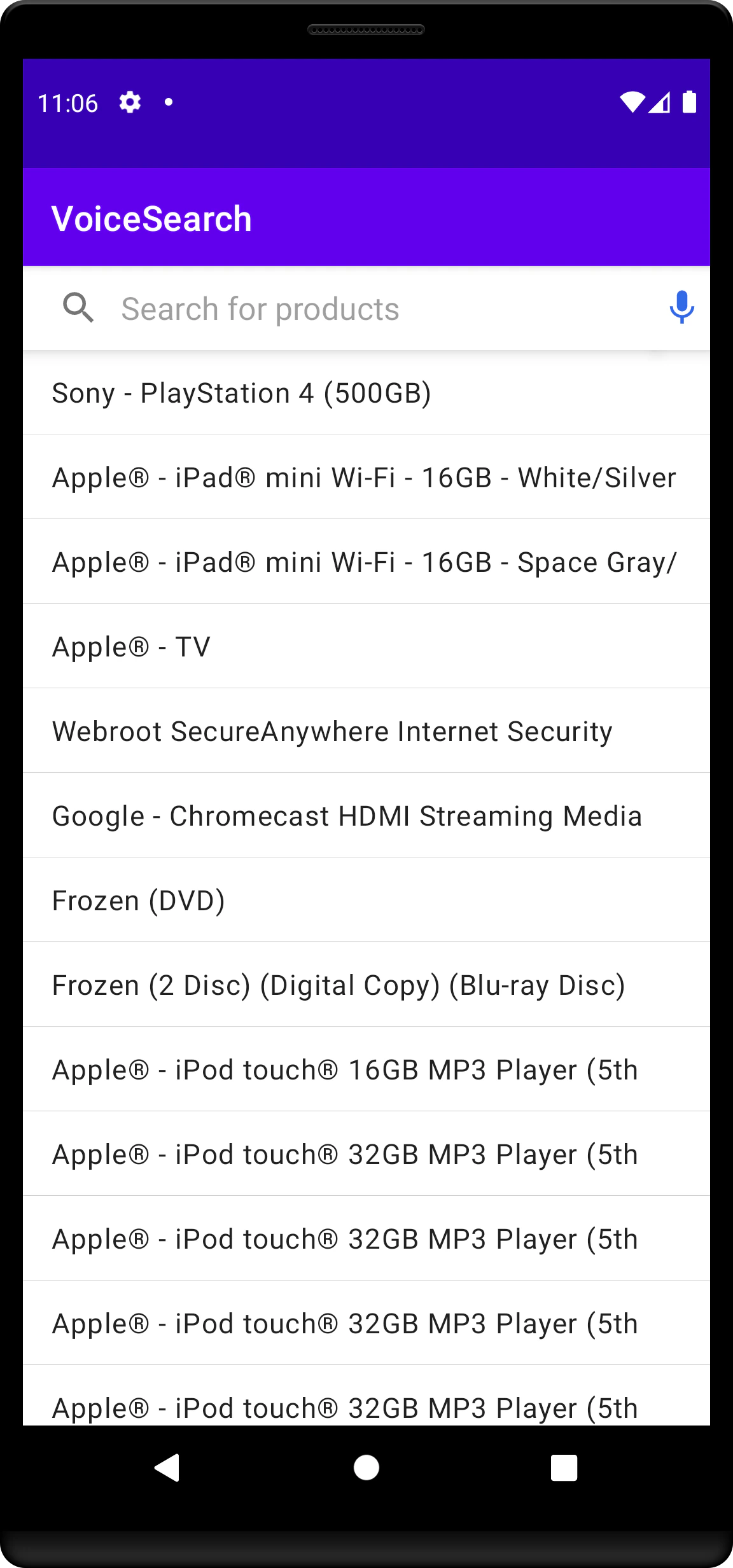Tap the Apple TV result
Viewport: 733px width, 1568px height.
(132, 646)
